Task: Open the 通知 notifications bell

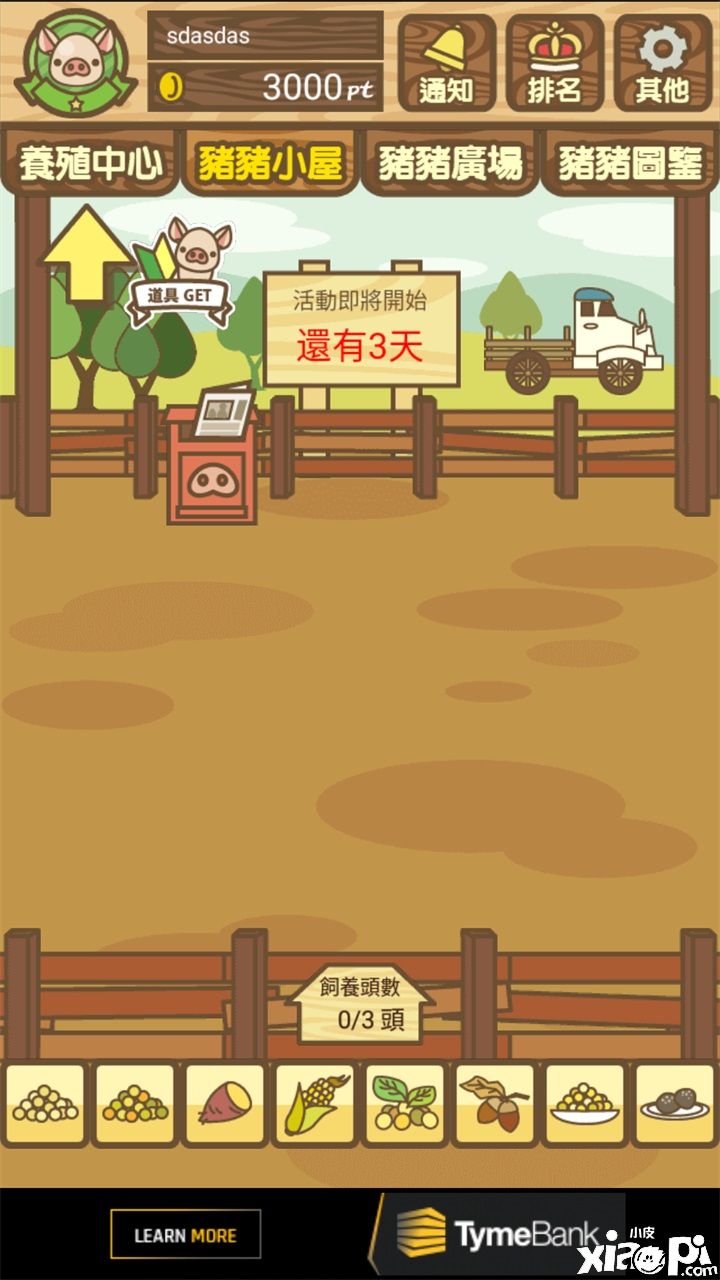Action: pyautogui.click(x=446, y=62)
